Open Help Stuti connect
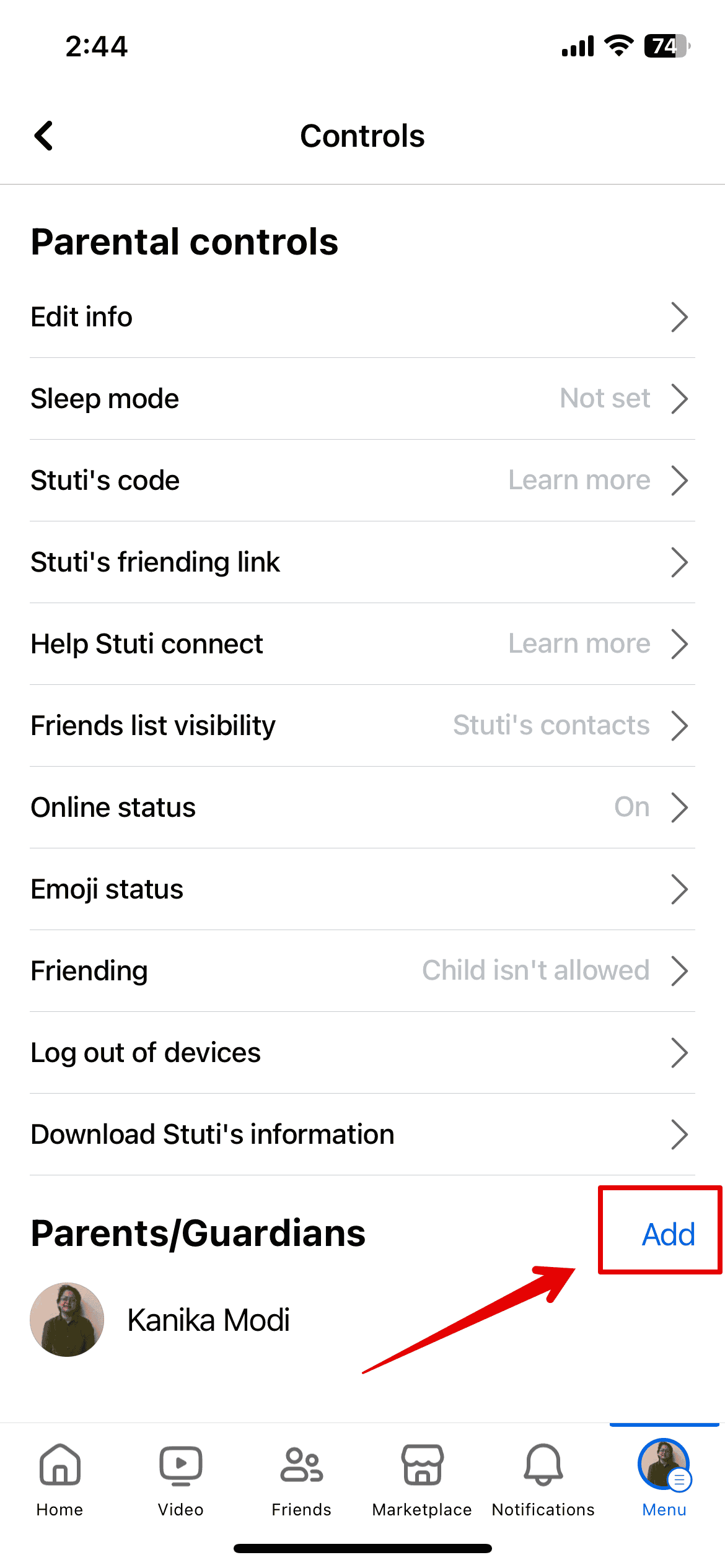725x1568 pixels. [362, 644]
